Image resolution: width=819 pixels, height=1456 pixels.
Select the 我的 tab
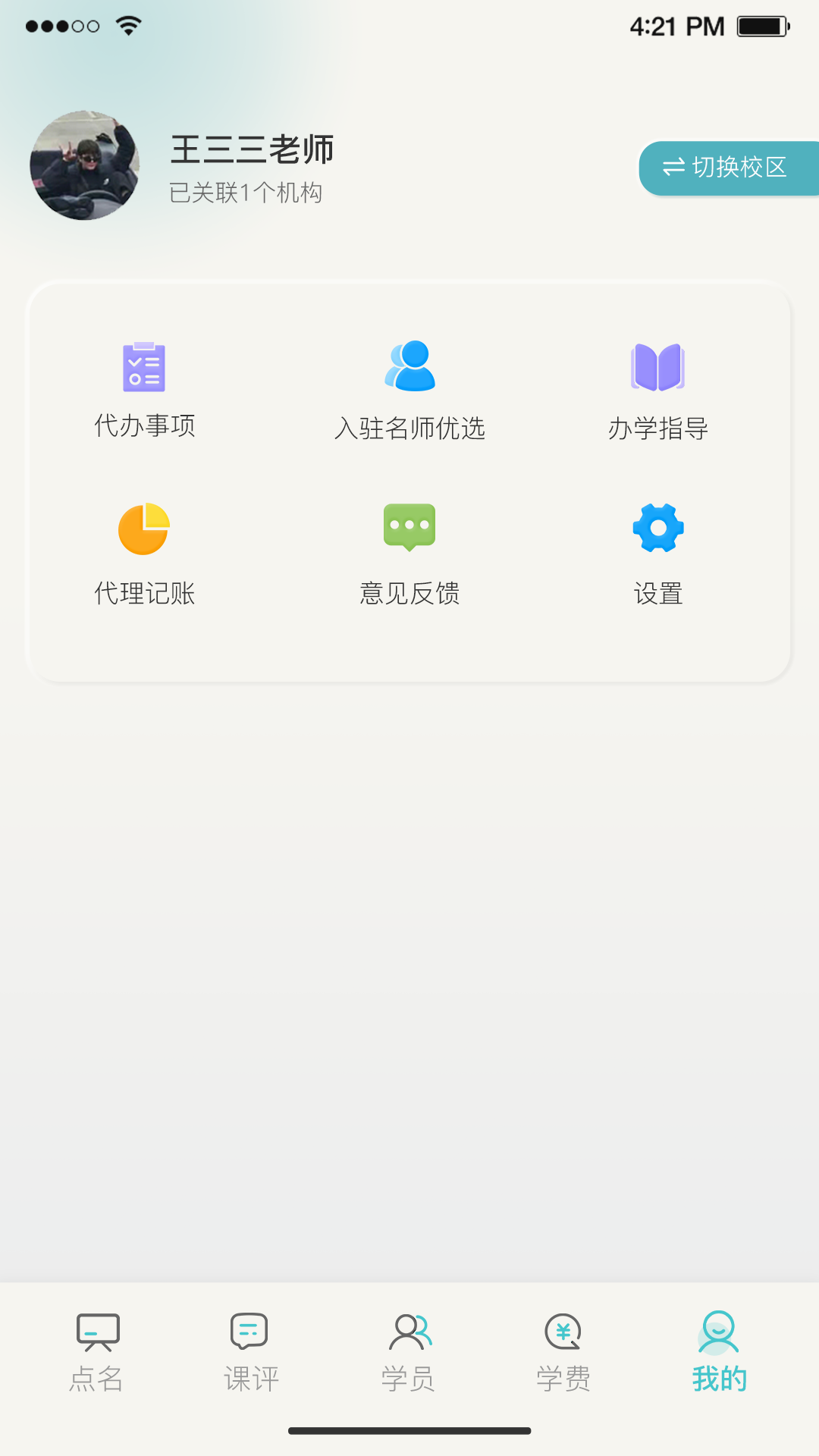click(719, 1353)
